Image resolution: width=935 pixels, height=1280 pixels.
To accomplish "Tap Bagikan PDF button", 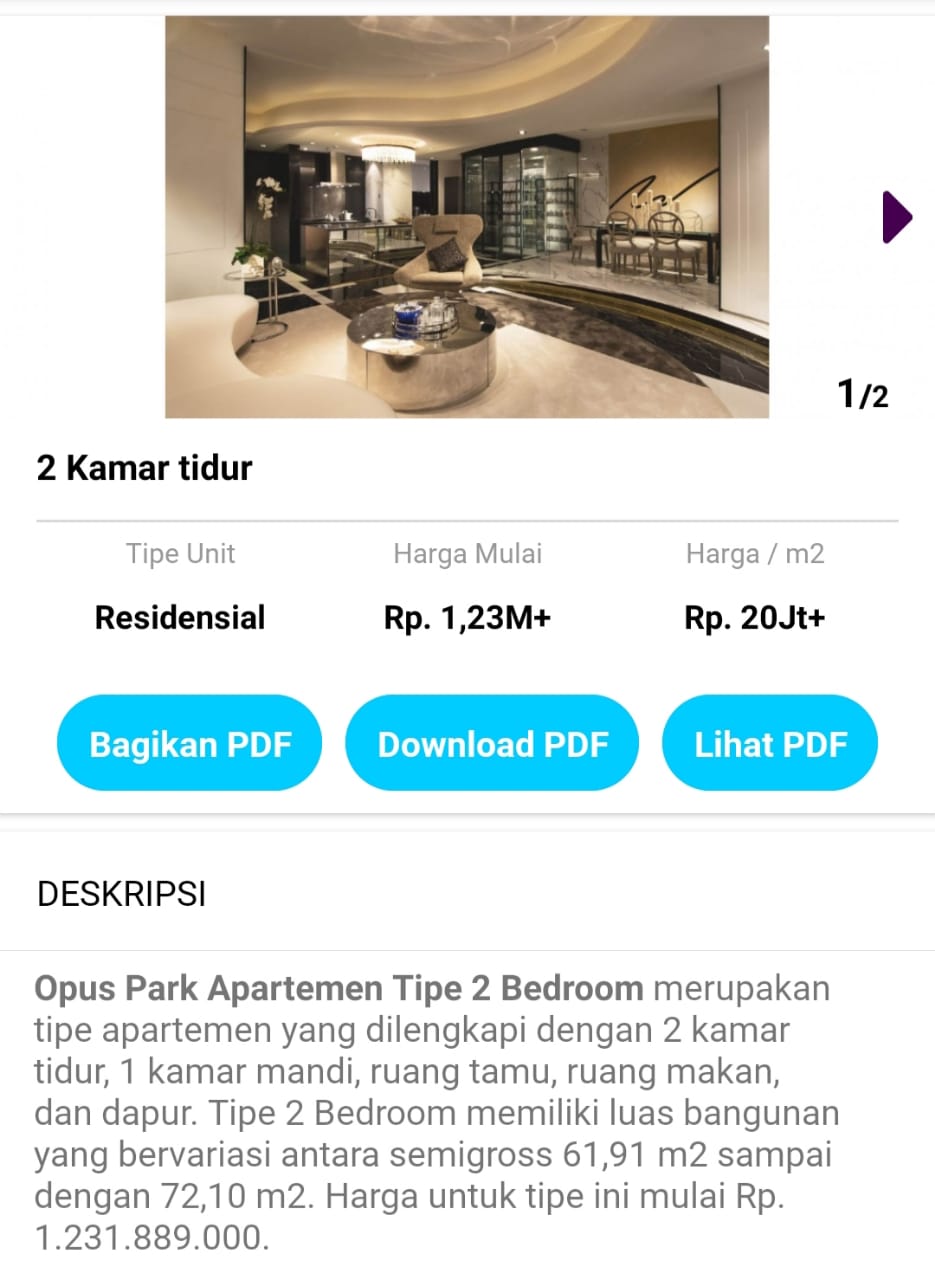I will [x=190, y=744].
